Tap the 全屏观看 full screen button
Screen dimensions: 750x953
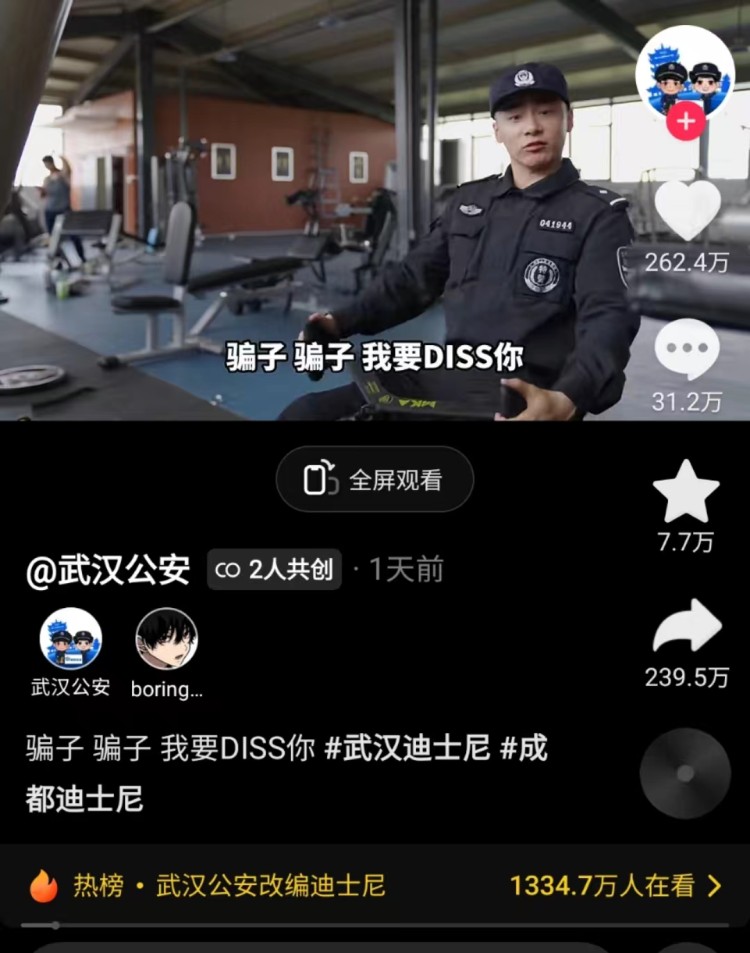click(x=375, y=480)
